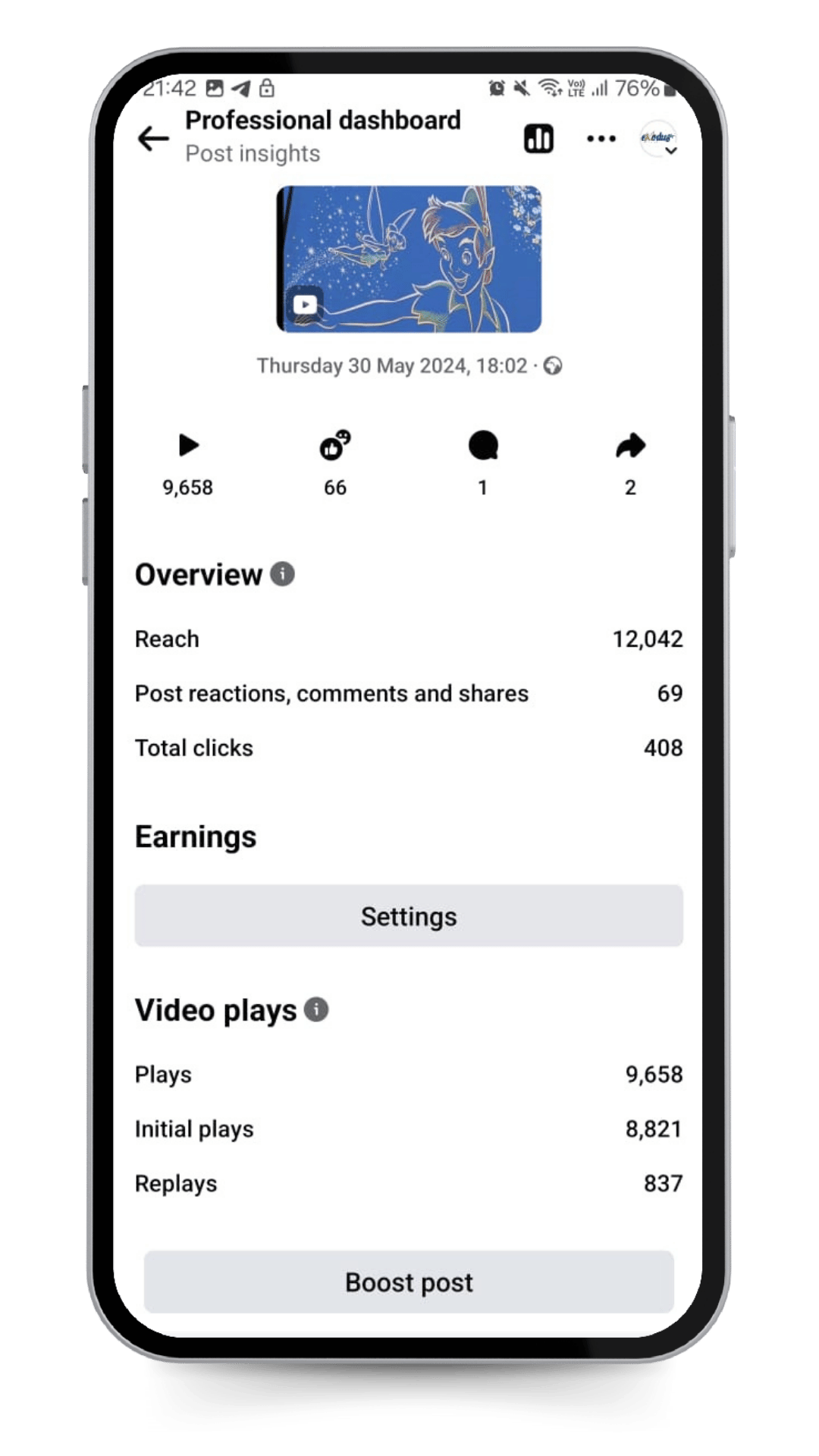Tap the Boost post button
819x1456 pixels.
(409, 1282)
